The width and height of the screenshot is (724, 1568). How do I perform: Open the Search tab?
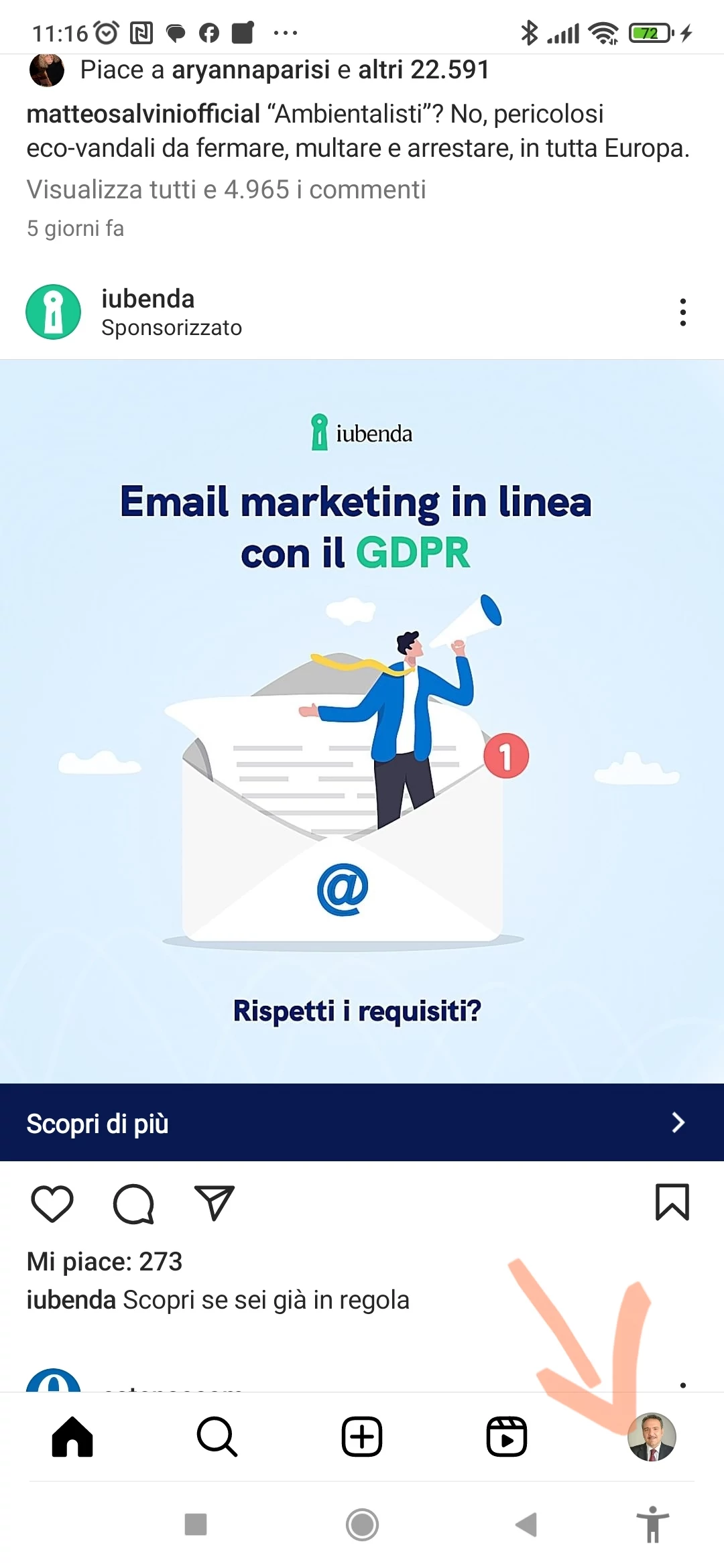(217, 1437)
